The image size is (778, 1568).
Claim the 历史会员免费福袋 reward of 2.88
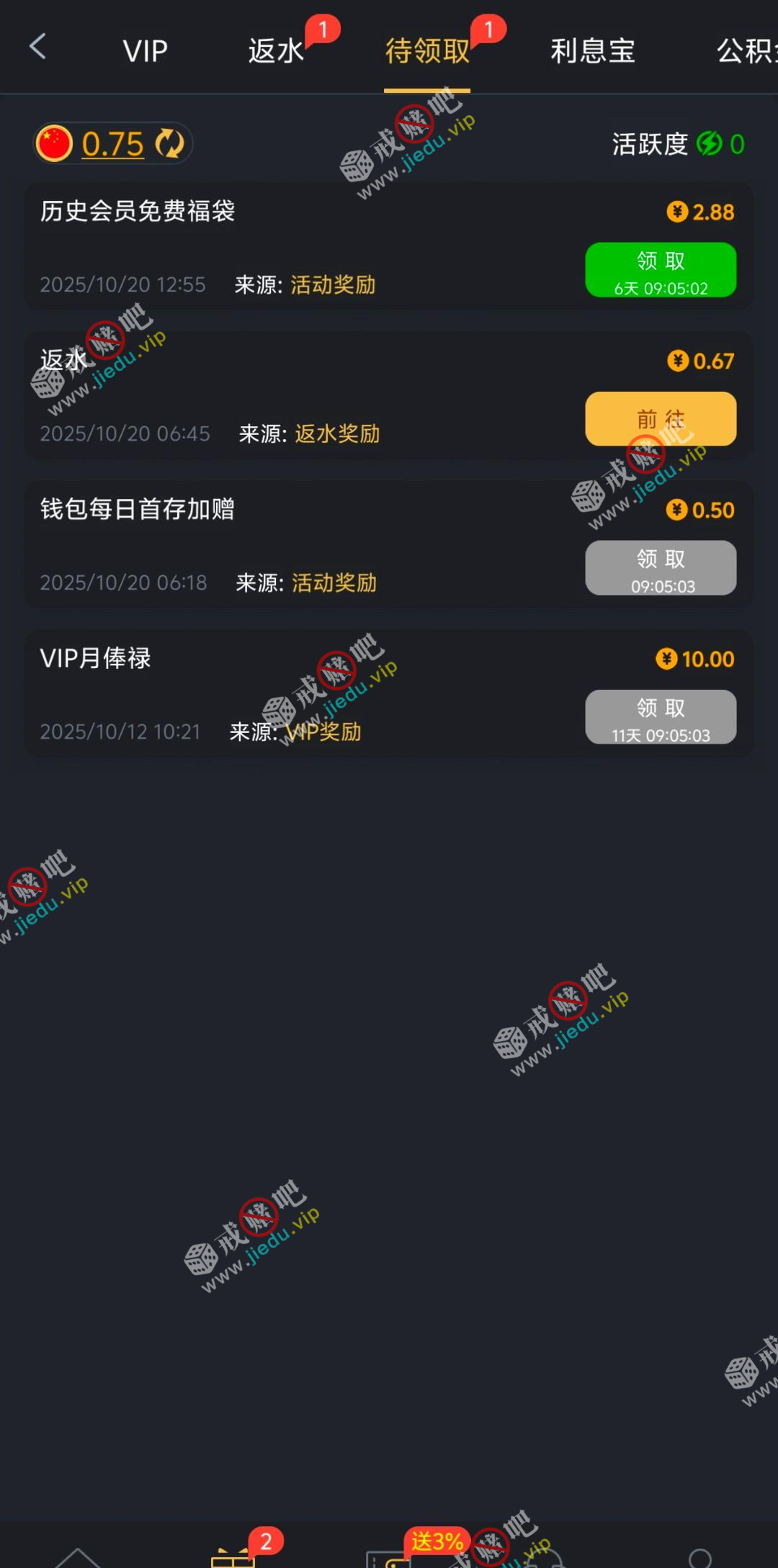(x=661, y=270)
